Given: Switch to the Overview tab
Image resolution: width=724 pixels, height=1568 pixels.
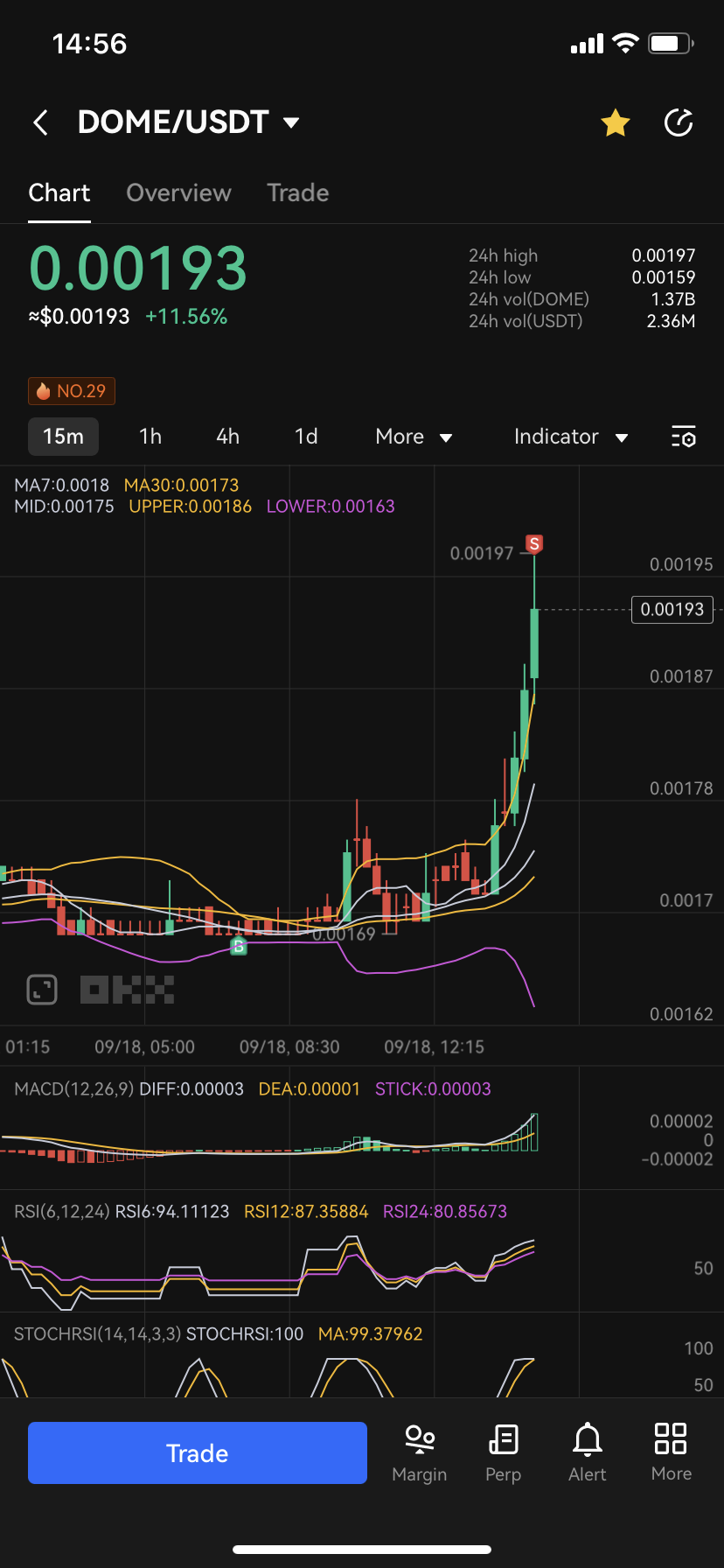Looking at the screenshot, I should [178, 192].
